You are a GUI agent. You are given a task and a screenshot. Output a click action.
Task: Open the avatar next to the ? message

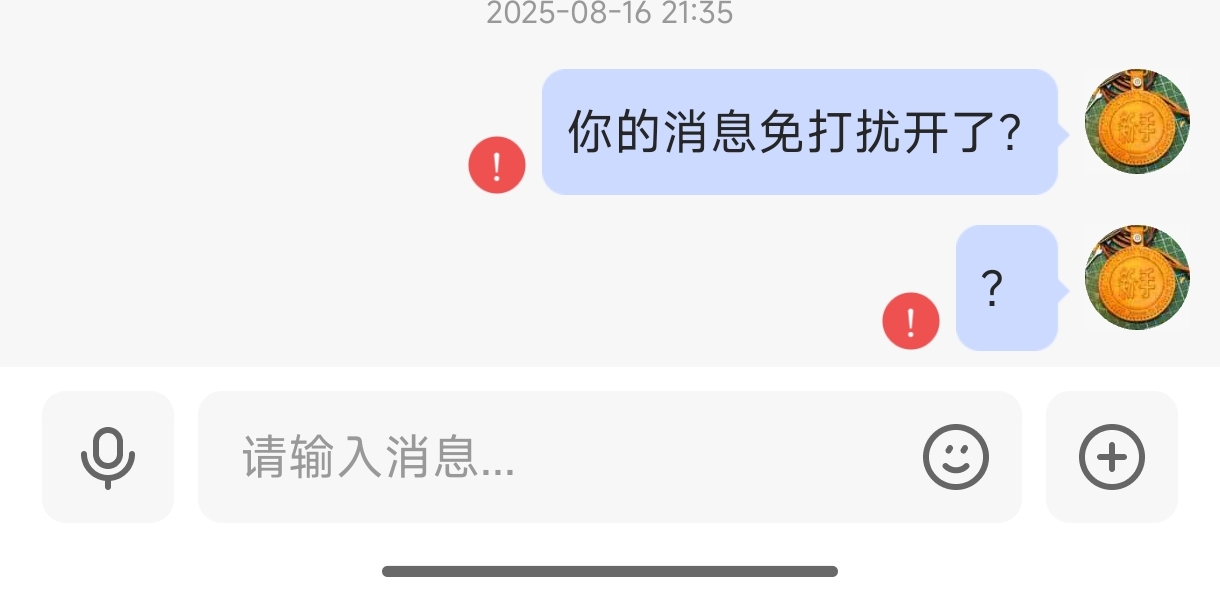point(1137,278)
